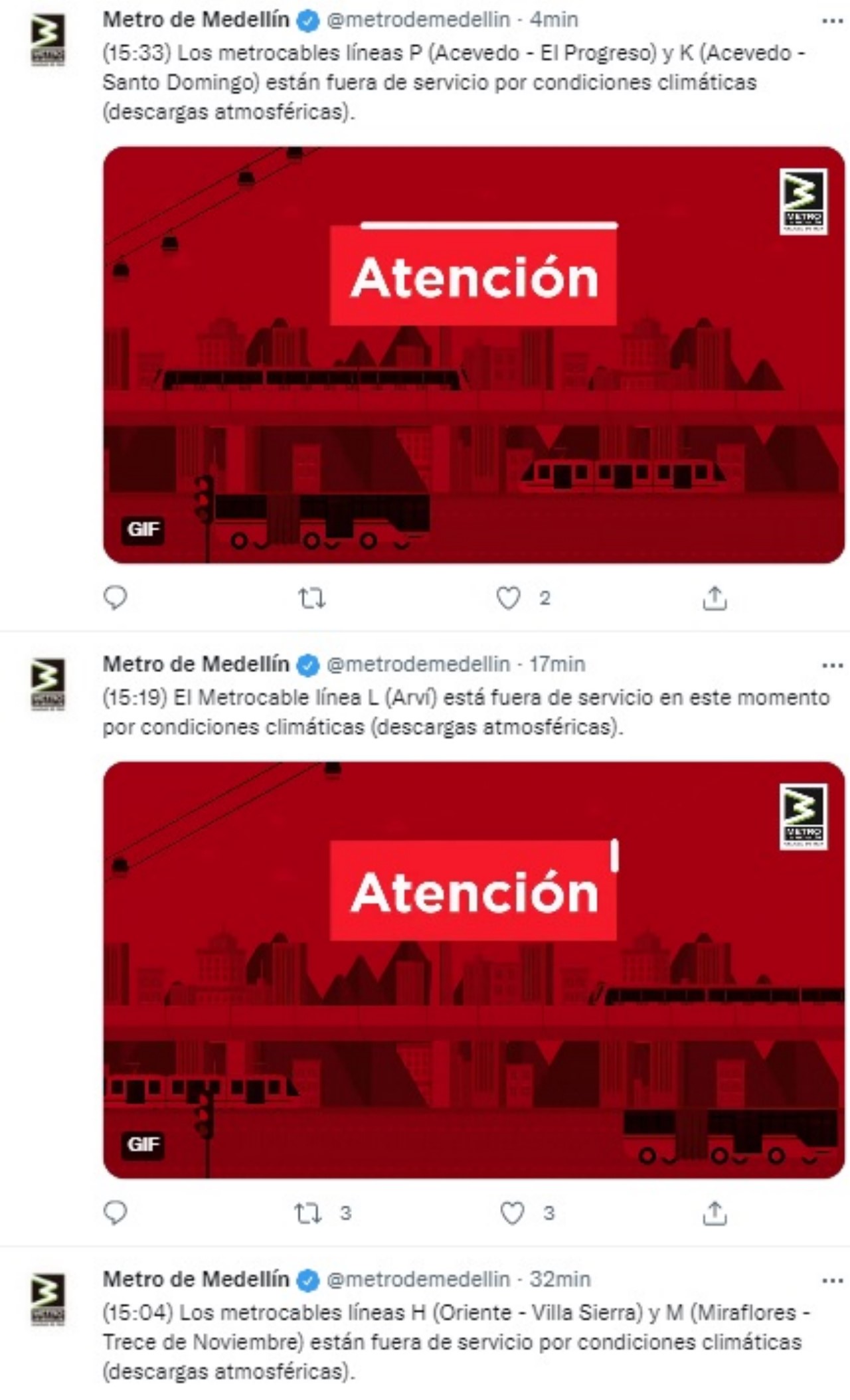Image resolution: width=850 pixels, height=1400 pixels.
Task: Play the Atención GIF in the 15:33 tweet
Action: 473,355
